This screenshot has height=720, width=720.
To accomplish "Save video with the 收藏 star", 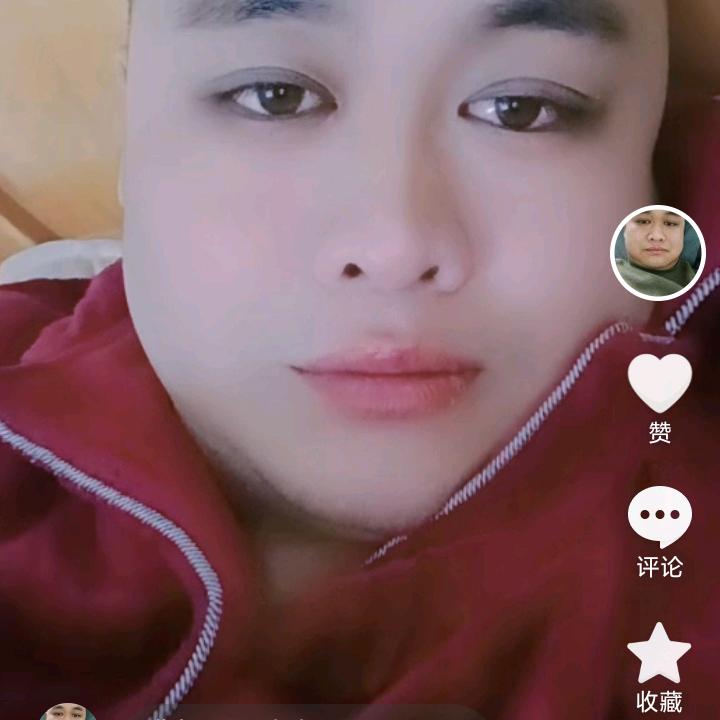I will [x=659, y=653].
